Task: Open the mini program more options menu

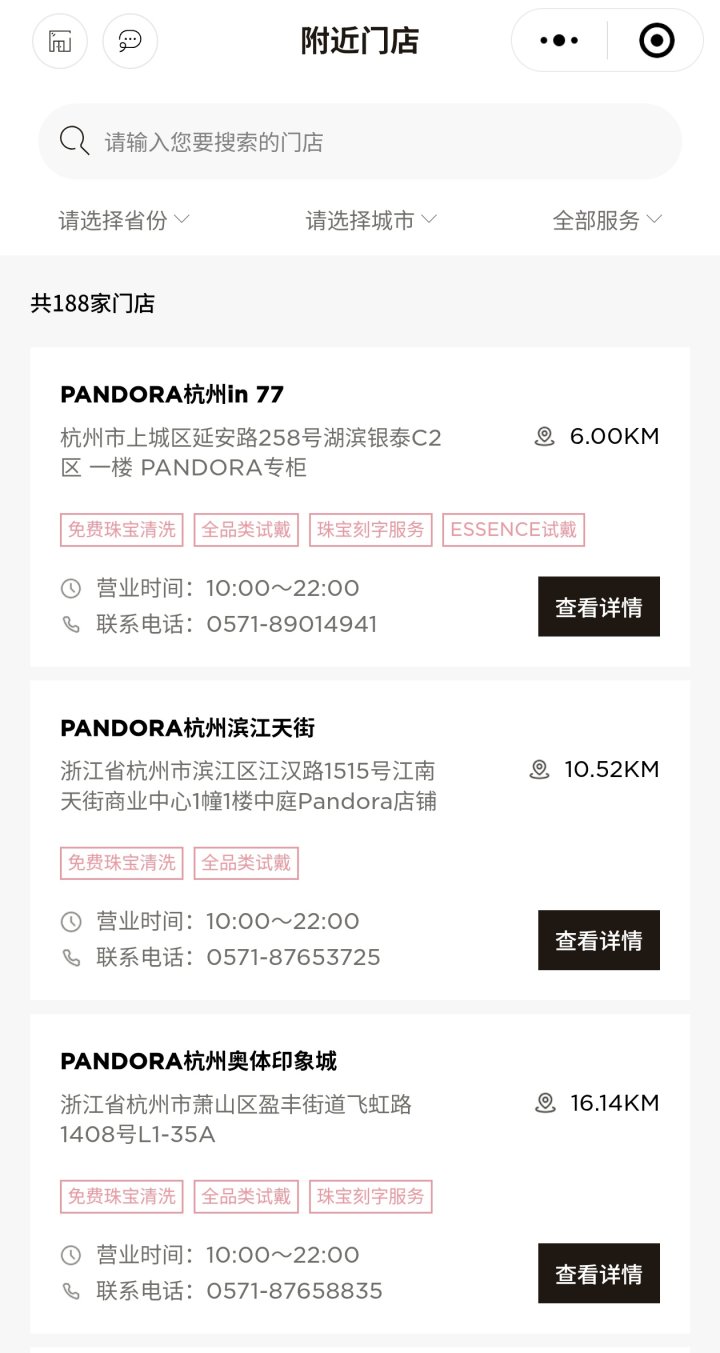Action: (559, 41)
